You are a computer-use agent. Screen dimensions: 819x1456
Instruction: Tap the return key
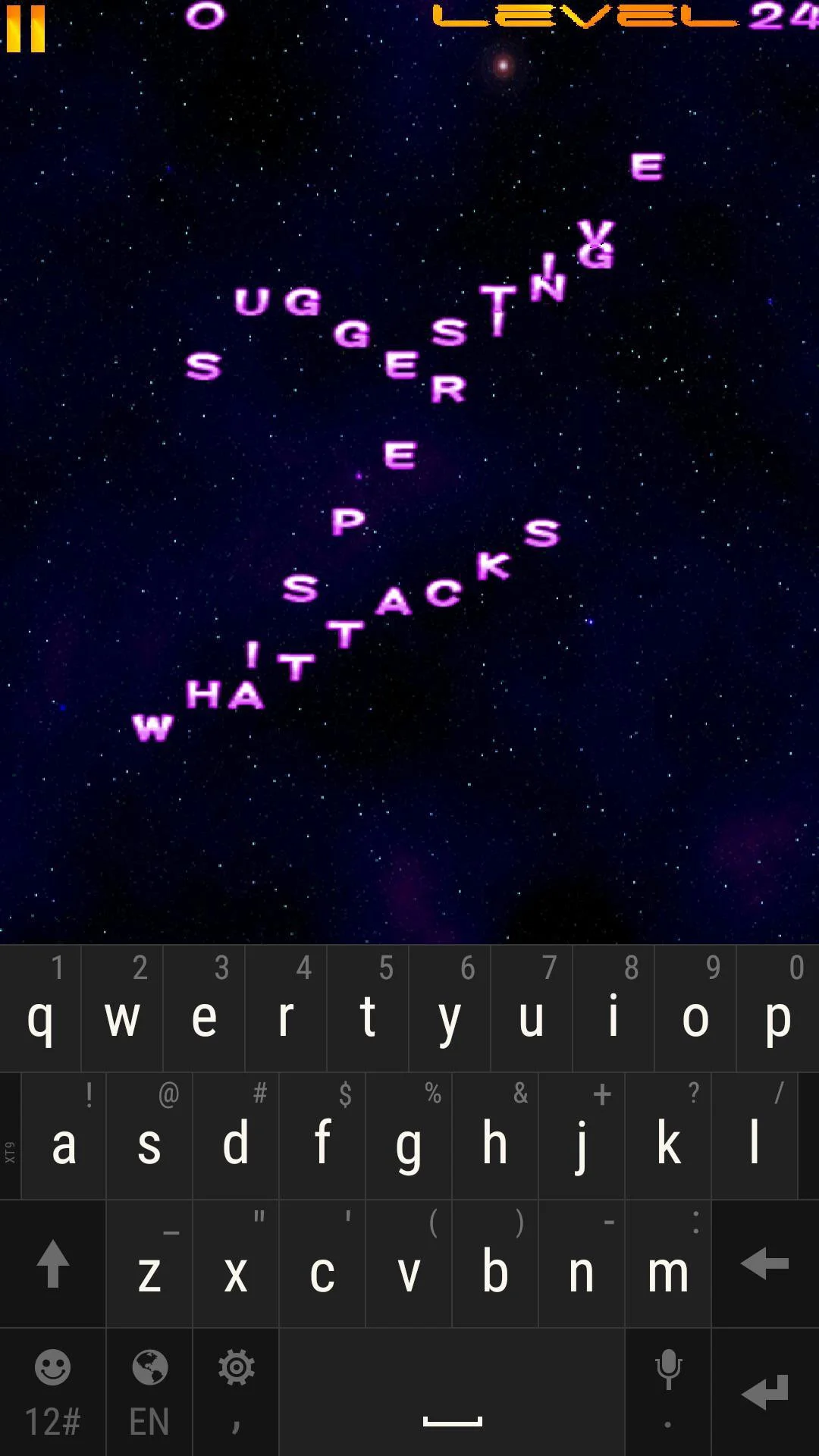point(765,1392)
